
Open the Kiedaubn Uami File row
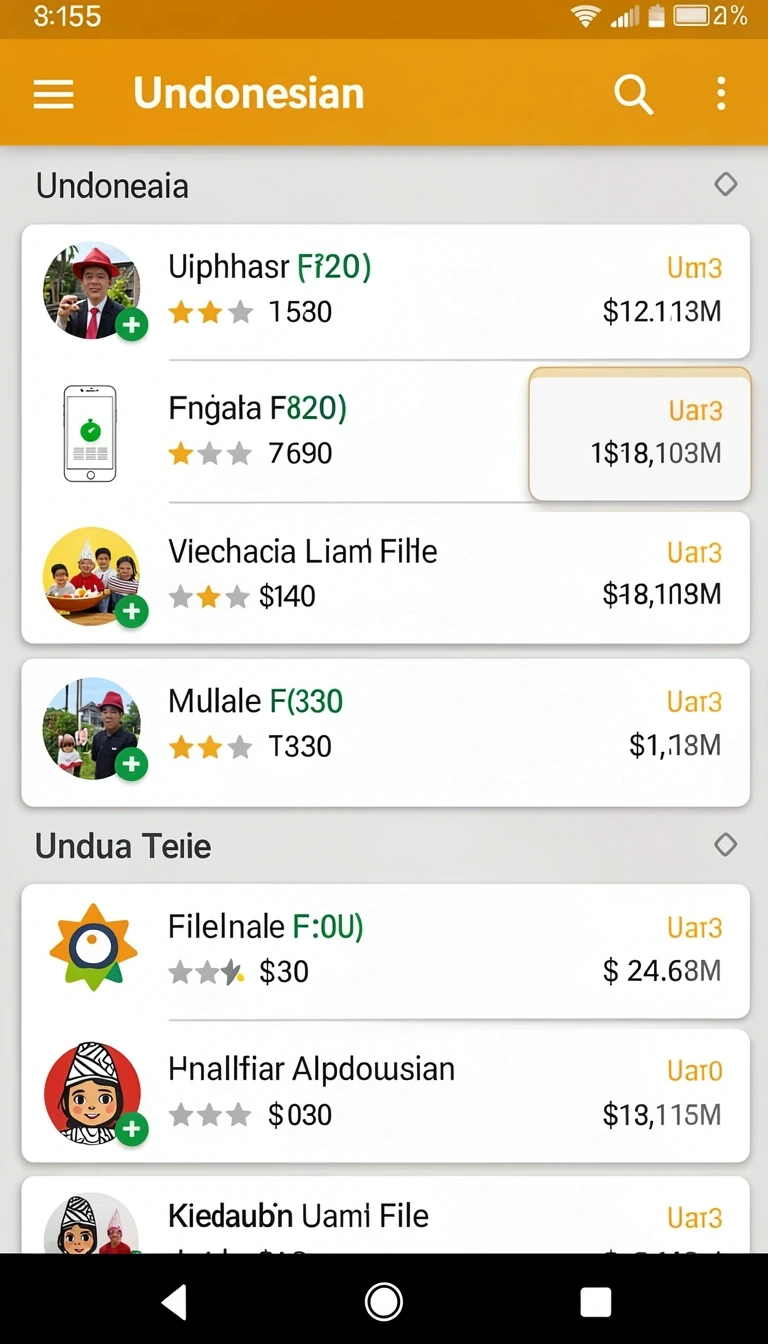(x=385, y=1215)
